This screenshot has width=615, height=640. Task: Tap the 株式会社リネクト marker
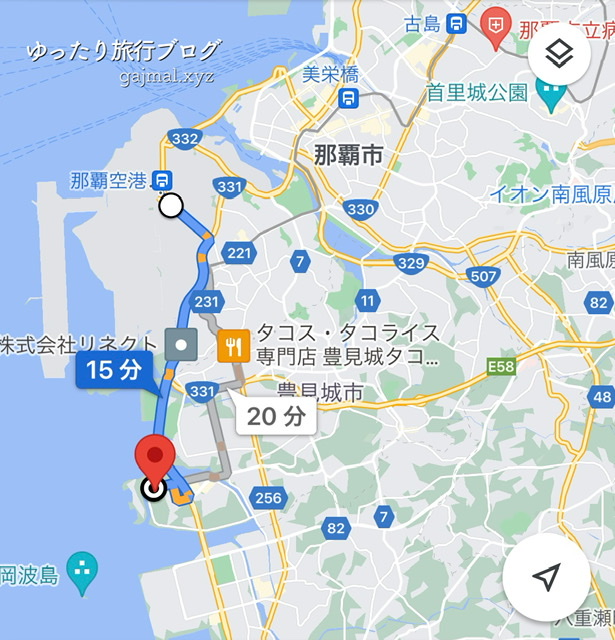tap(183, 345)
